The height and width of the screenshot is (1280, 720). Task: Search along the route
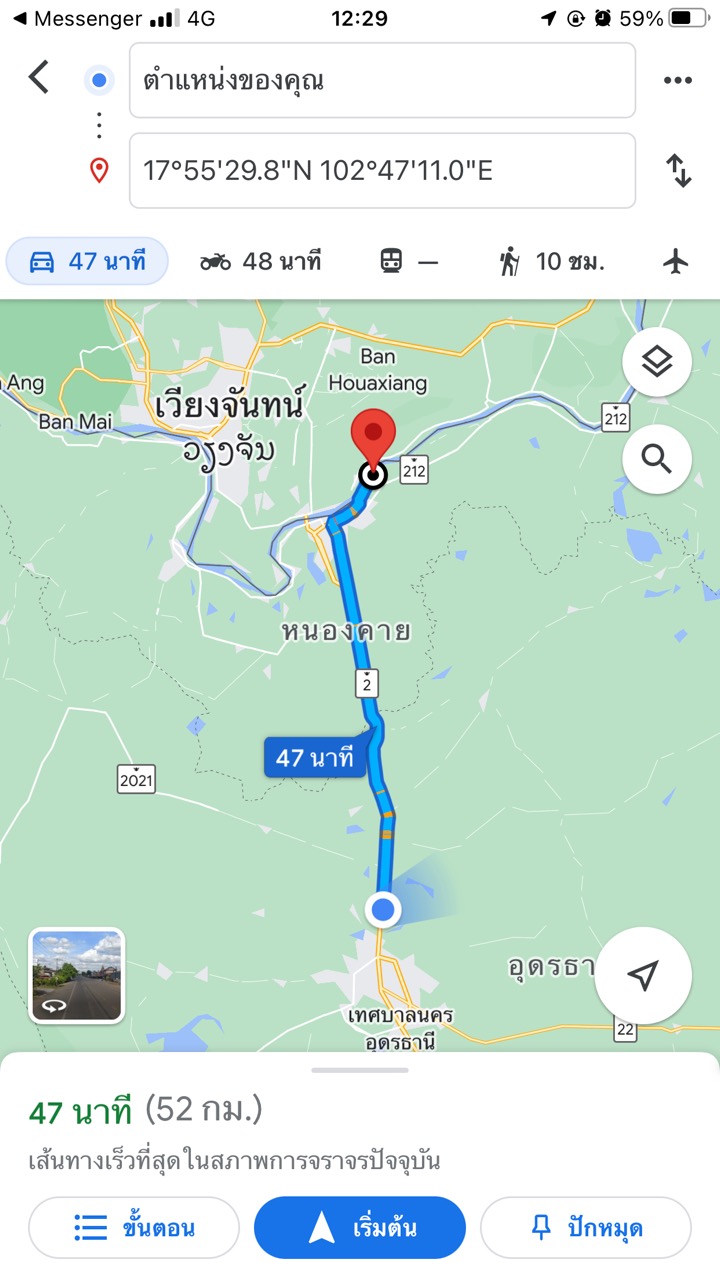(657, 459)
